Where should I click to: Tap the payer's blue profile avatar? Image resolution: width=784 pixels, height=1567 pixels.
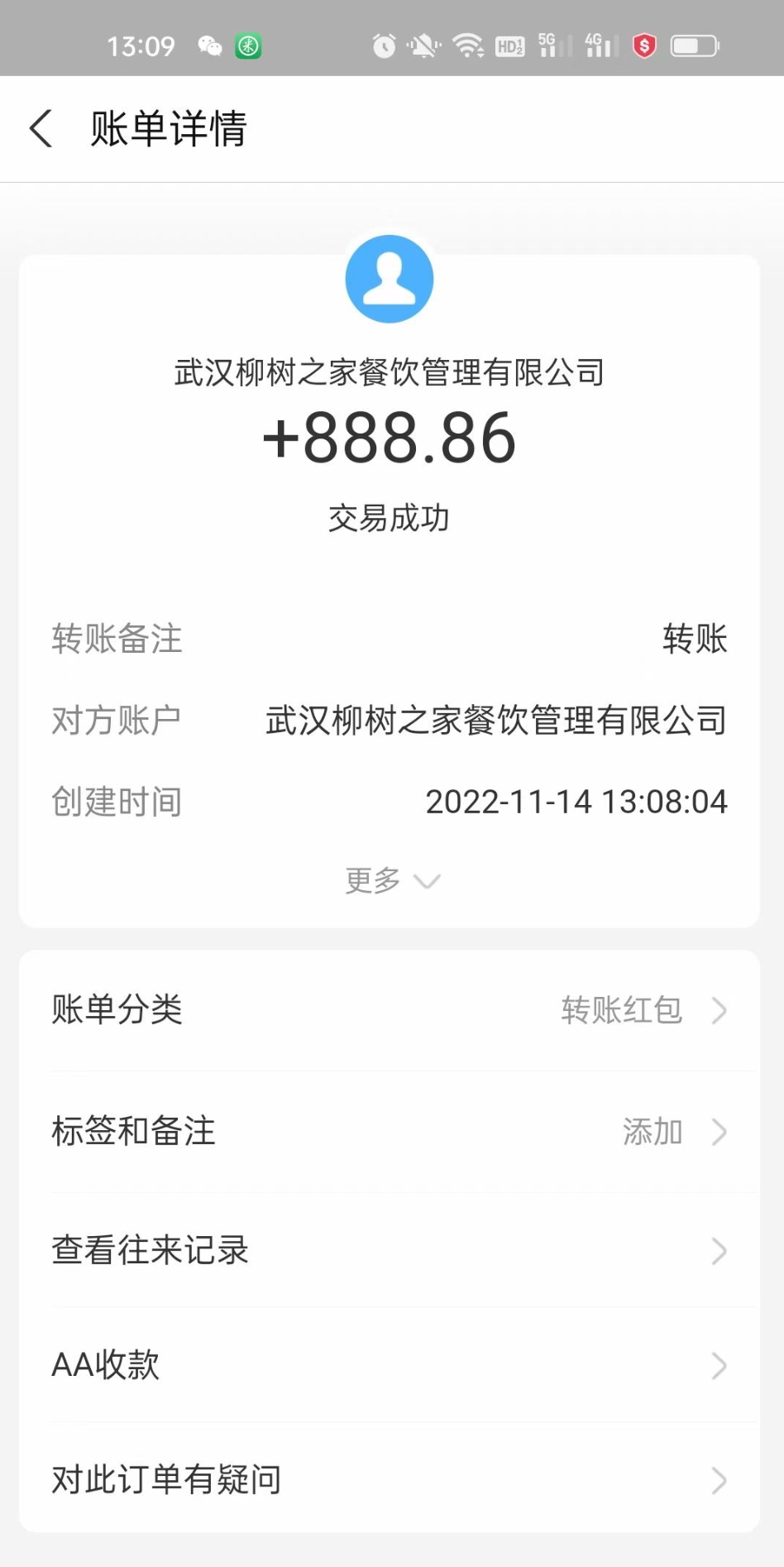click(390, 279)
